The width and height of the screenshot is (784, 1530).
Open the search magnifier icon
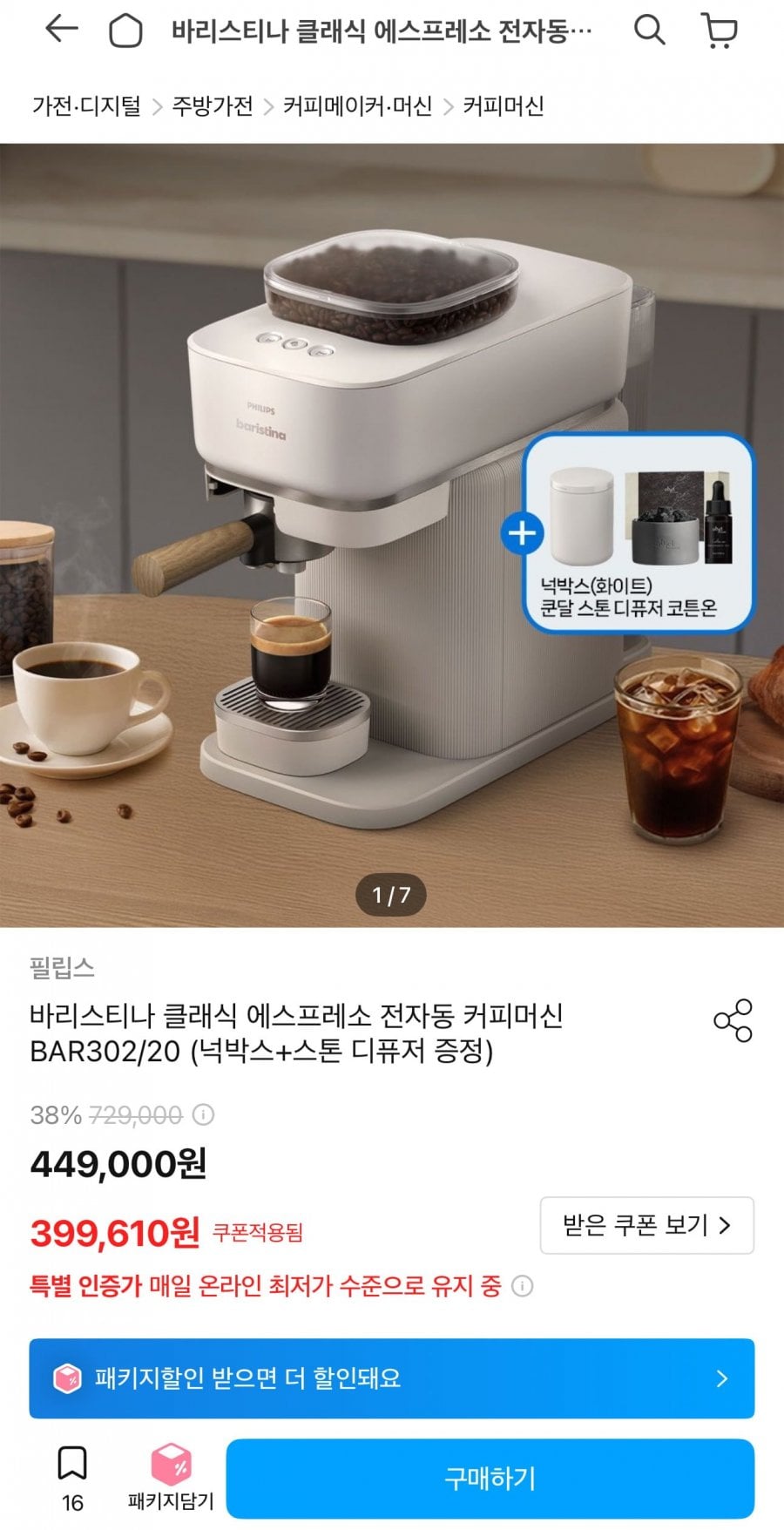click(x=649, y=31)
